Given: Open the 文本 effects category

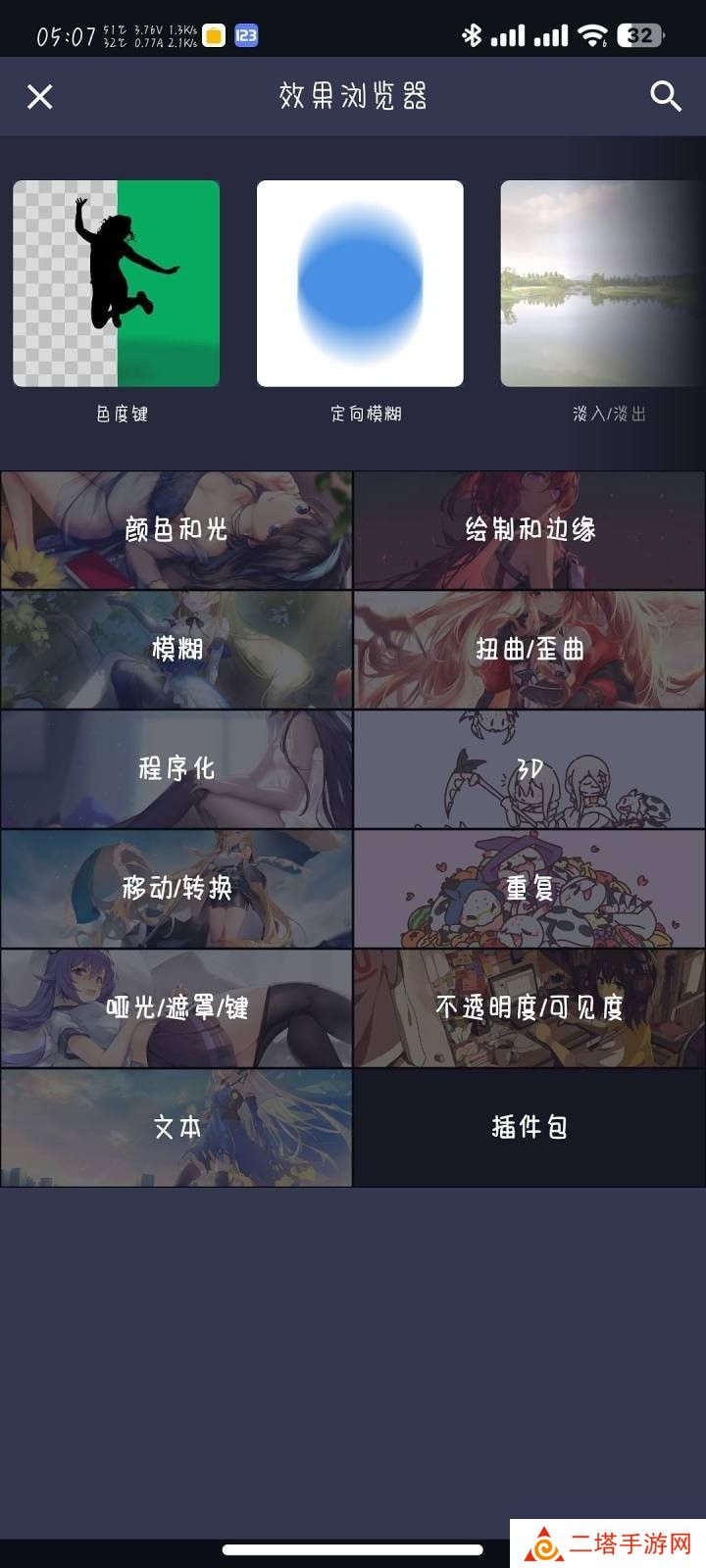Looking at the screenshot, I should point(176,1128).
